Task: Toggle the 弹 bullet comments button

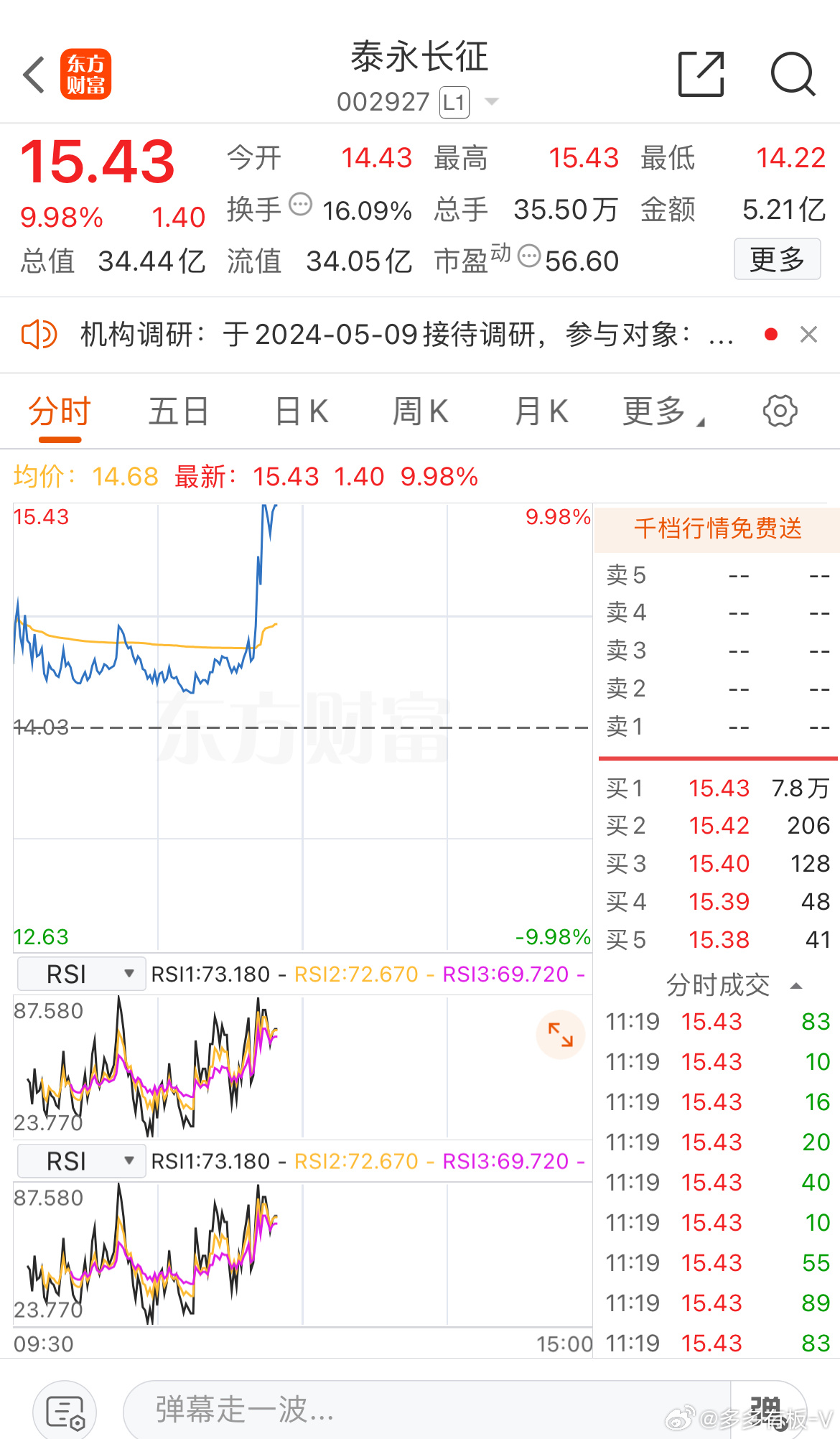Action: point(767,1410)
